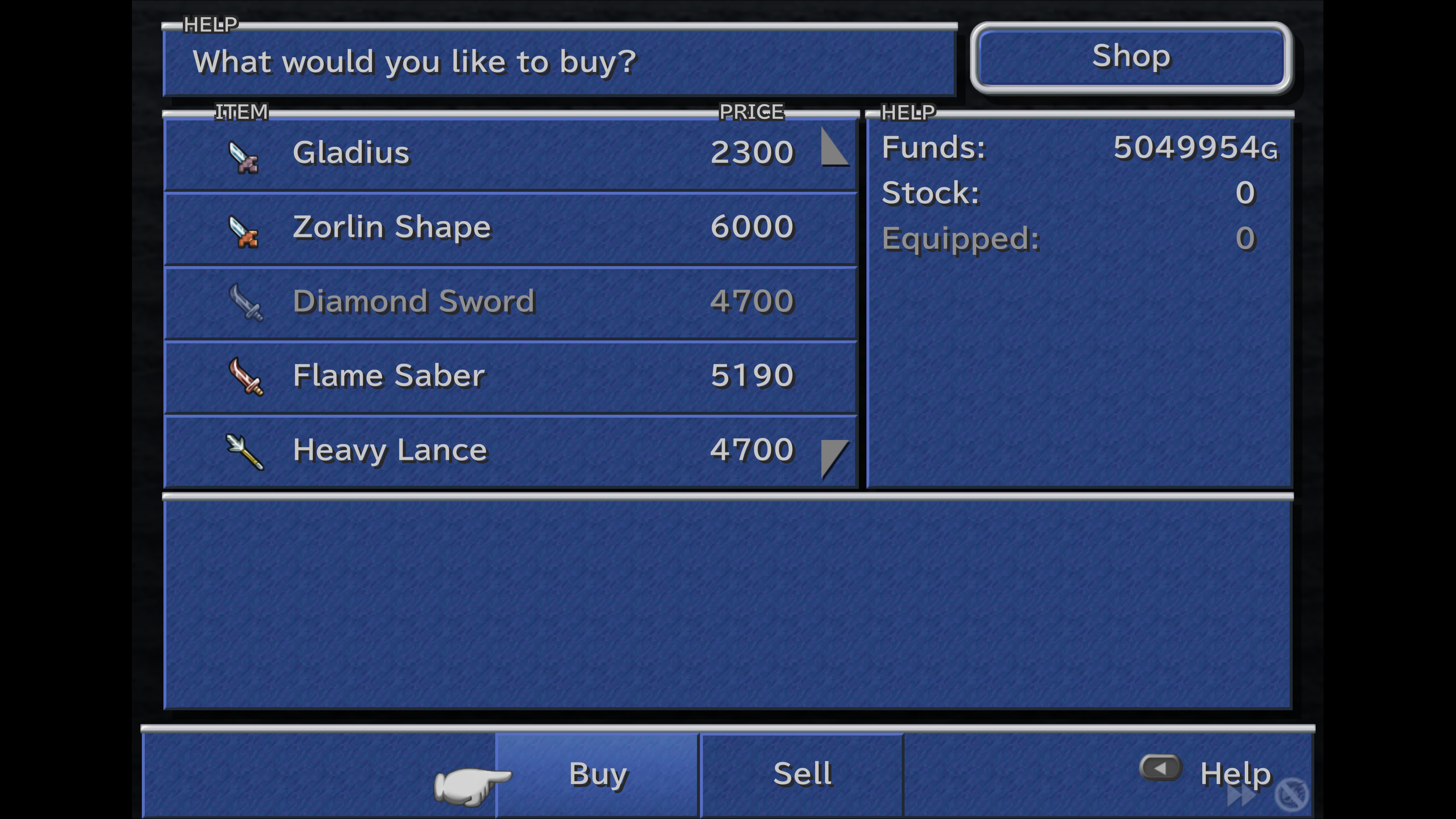This screenshot has height=819, width=1456.
Task: Tap the scroll-up arrow in item list
Action: coord(834,148)
